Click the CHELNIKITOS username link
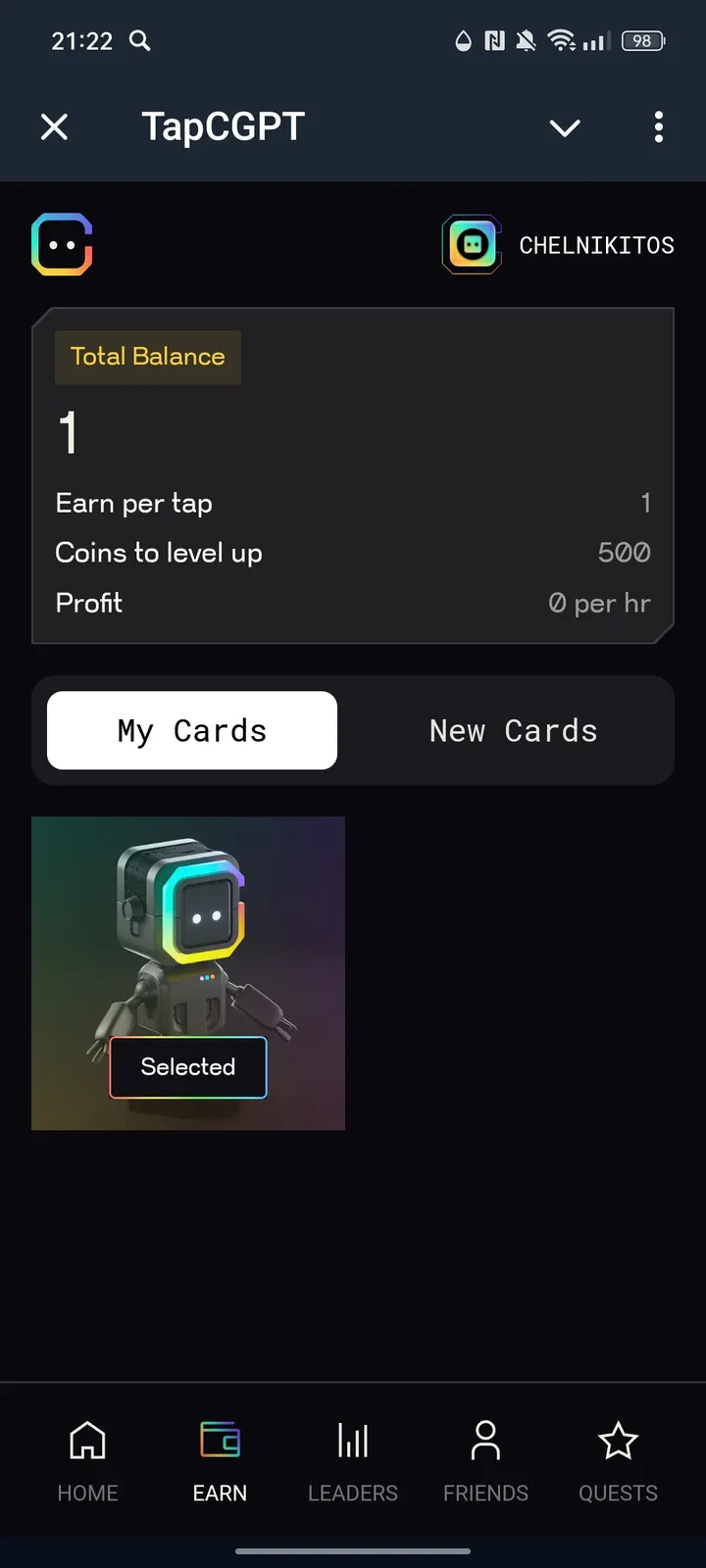The image size is (706, 1568). click(596, 245)
